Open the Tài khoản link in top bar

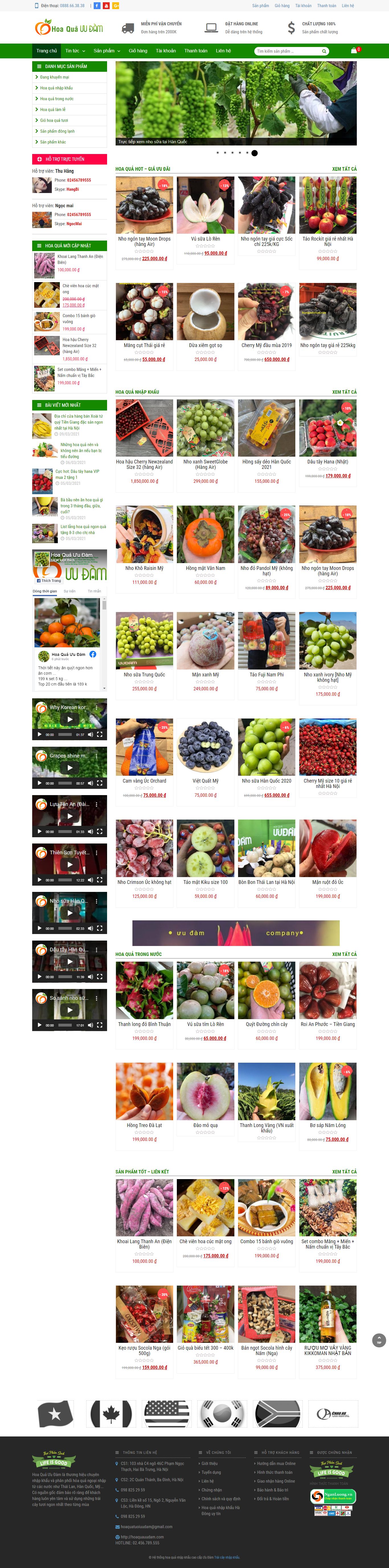coord(303,5)
